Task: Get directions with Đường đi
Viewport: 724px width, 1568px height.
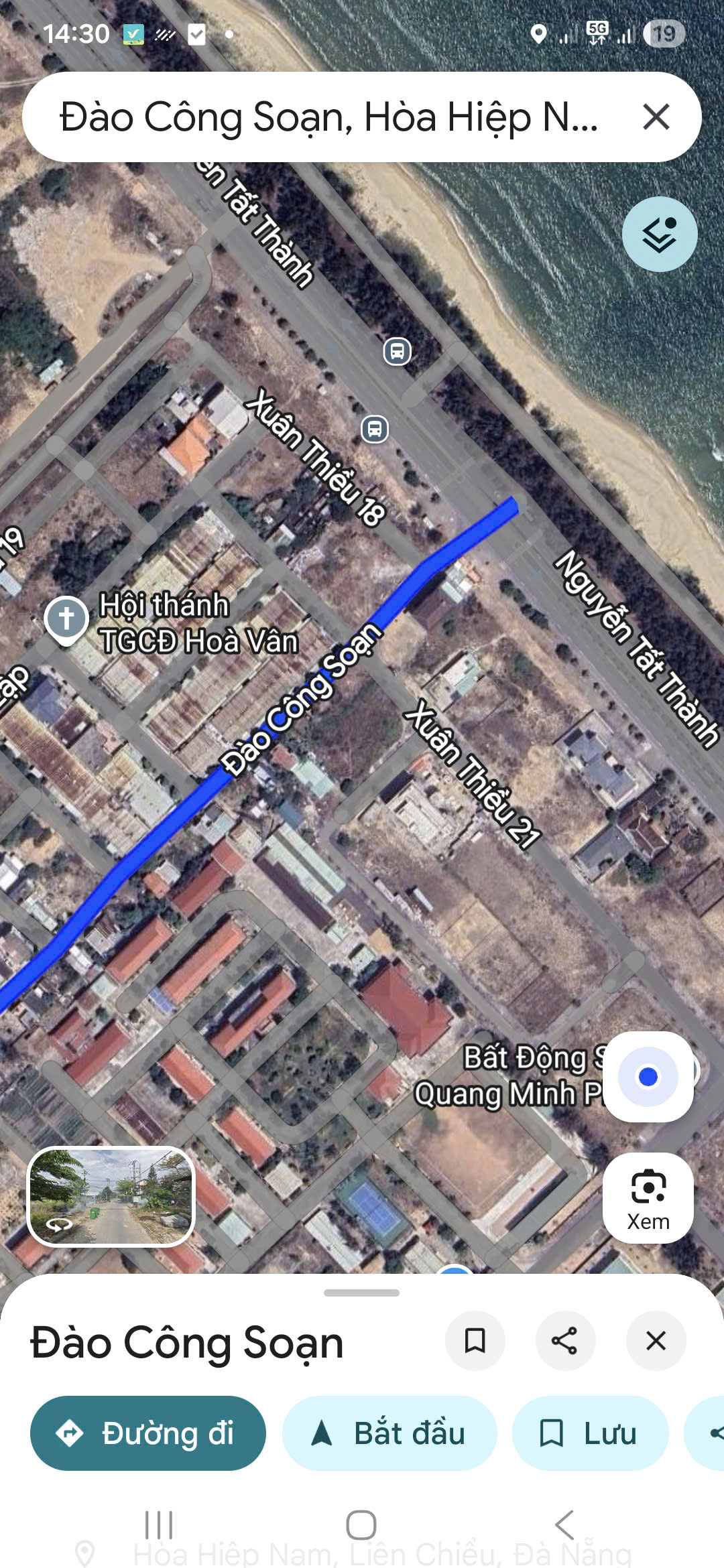Action: point(148,1433)
